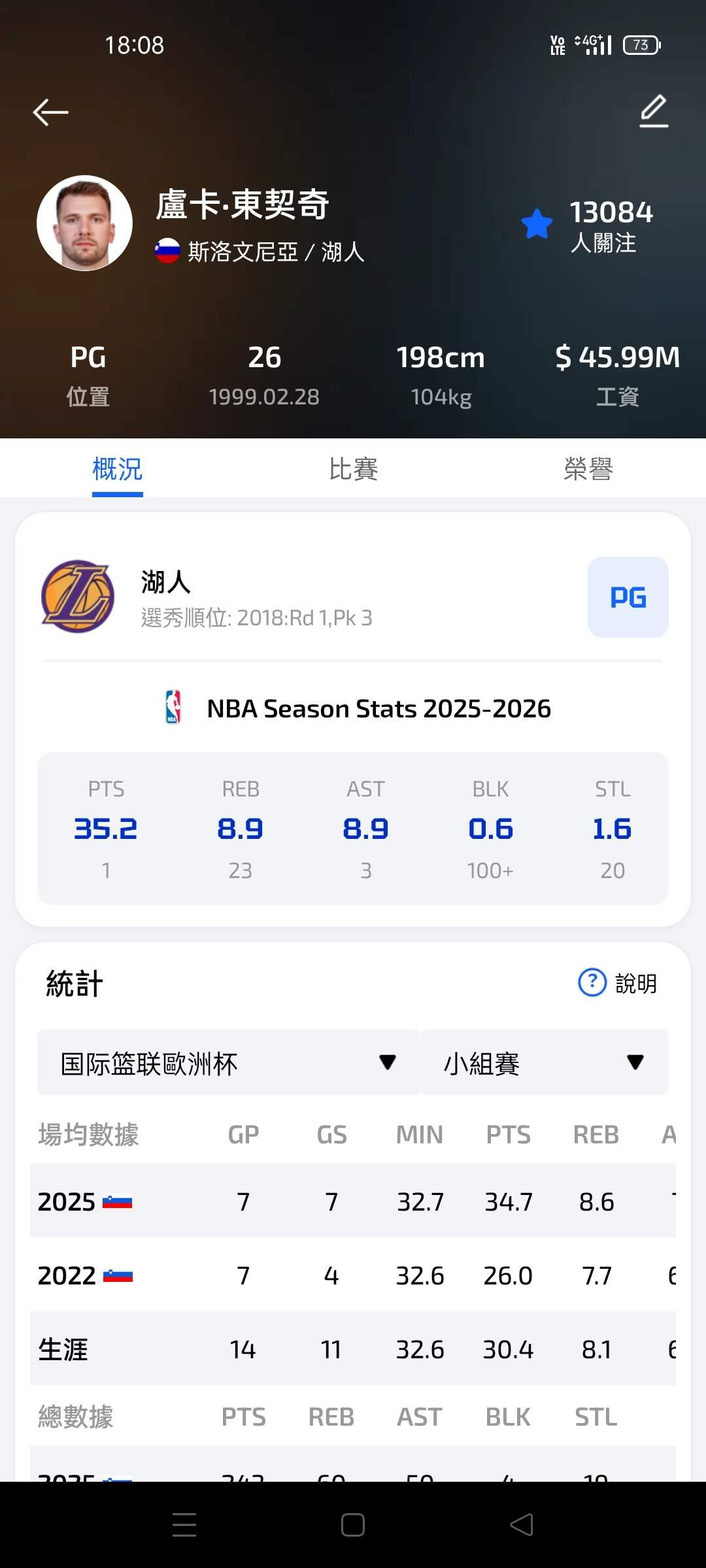Screen dimensions: 706x1568
Task: Open the 說明 help for statistics
Action: pyautogui.click(x=618, y=983)
